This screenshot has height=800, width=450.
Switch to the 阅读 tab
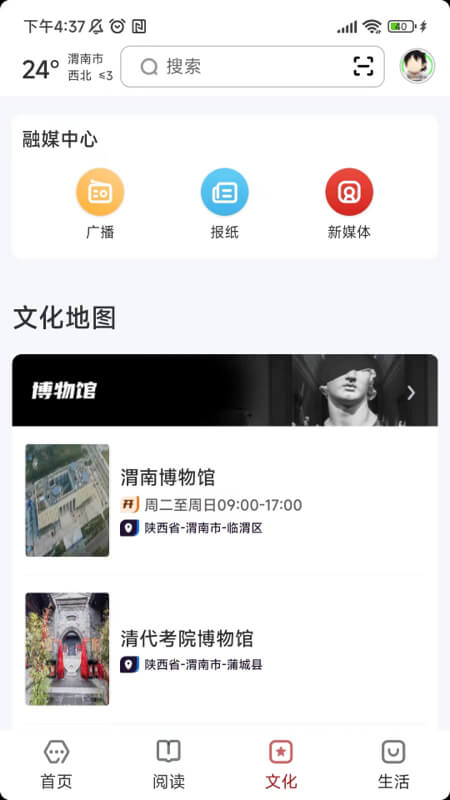point(168,764)
